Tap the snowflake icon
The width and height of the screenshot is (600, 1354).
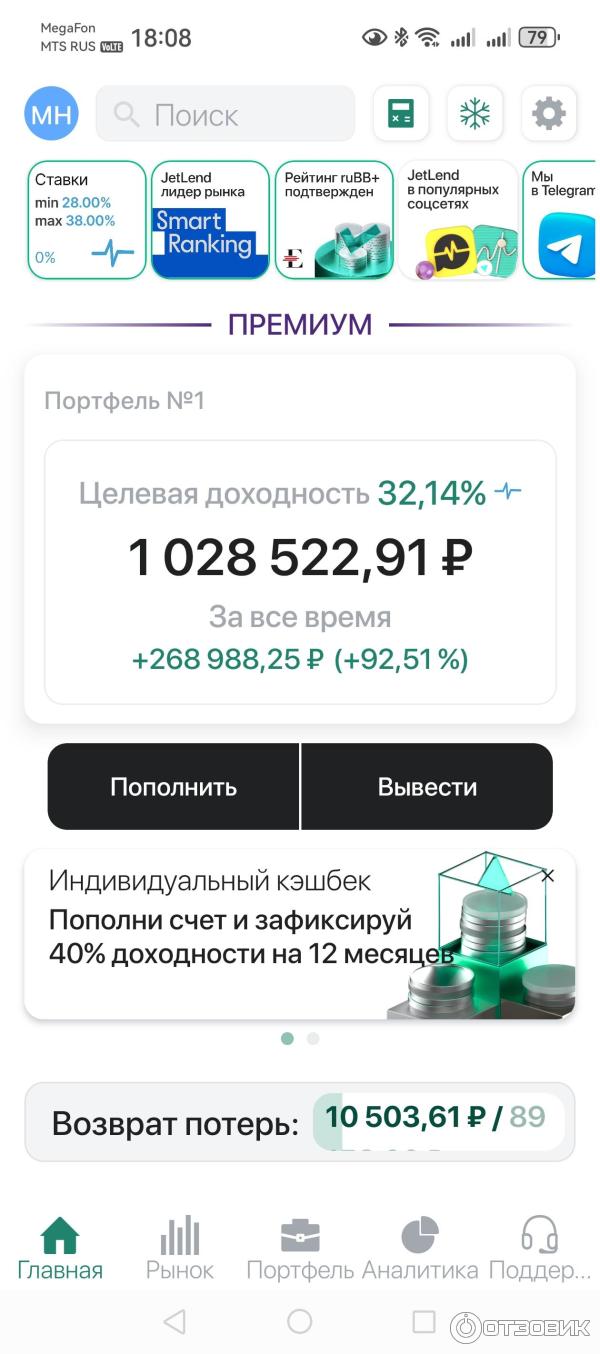click(x=475, y=114)
